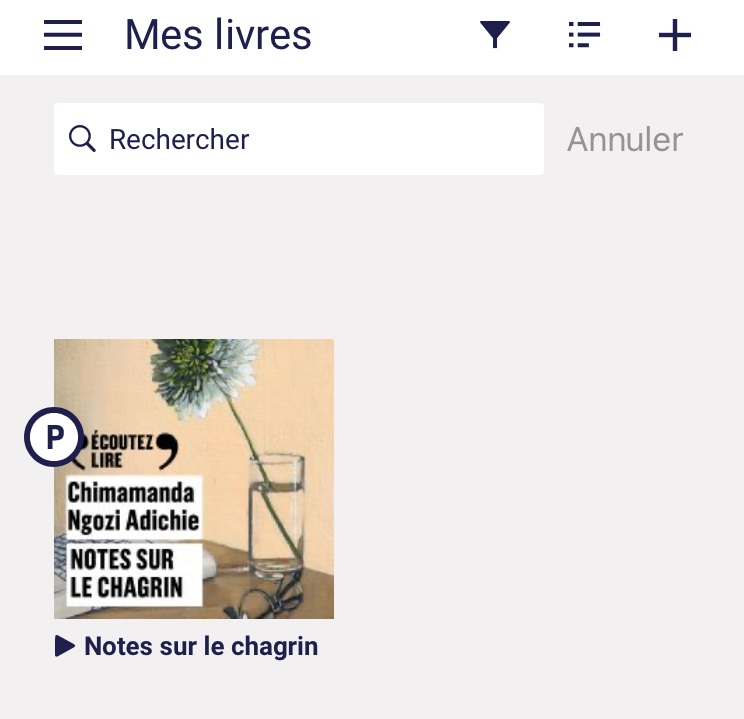Play Notes sur le chagrin audiobook
The height and width of the screenshot is (719, 744).
66,647
